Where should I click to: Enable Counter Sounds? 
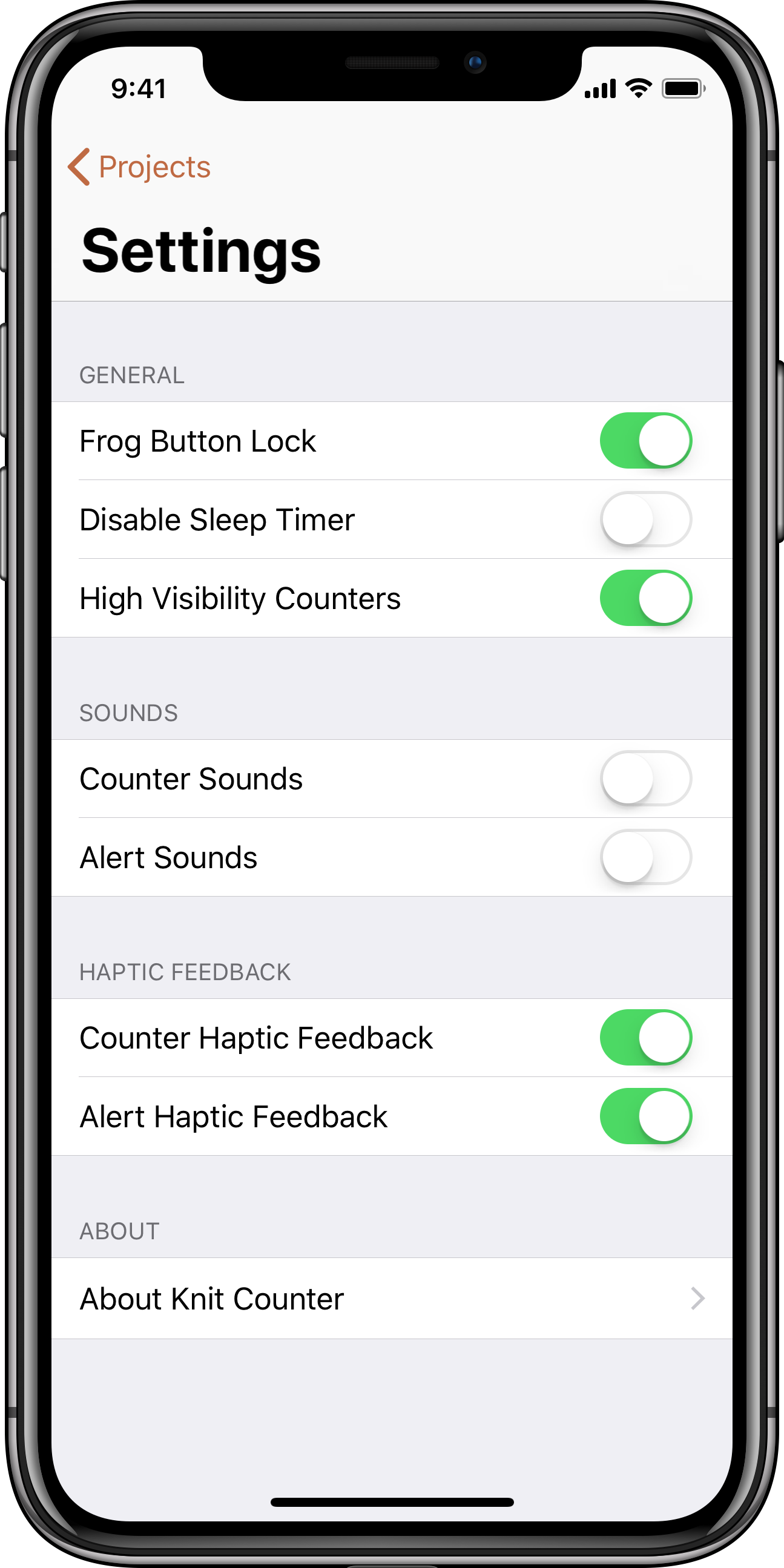click(645, 779)
